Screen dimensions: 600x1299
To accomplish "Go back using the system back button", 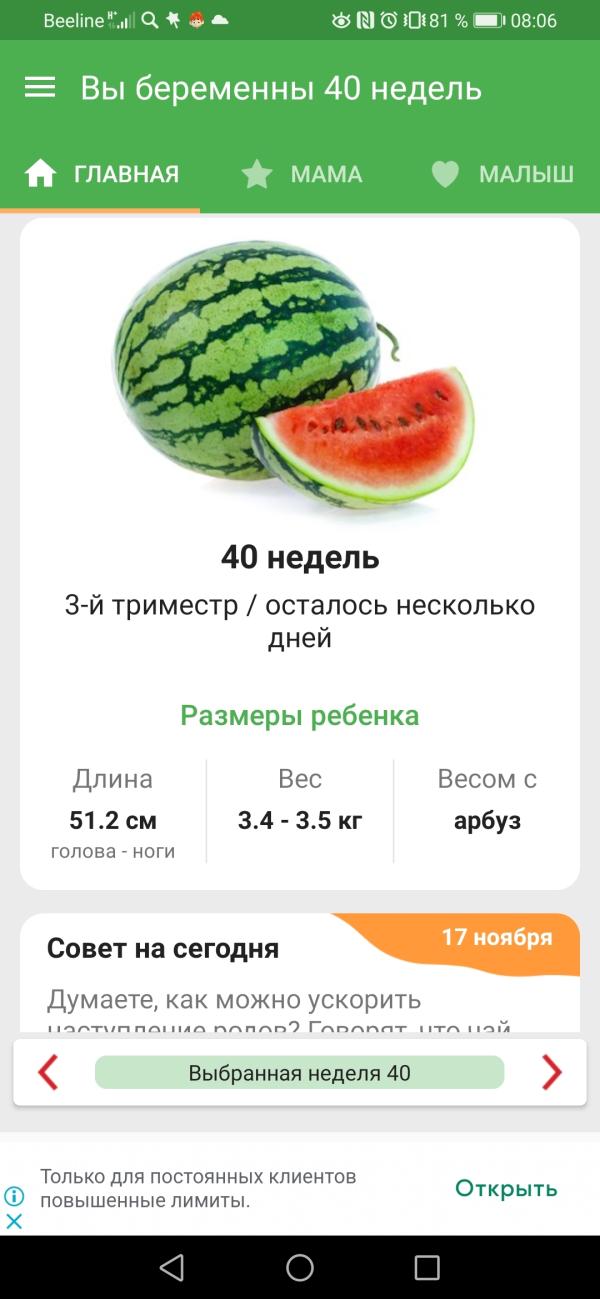I will coord(172,1268).
